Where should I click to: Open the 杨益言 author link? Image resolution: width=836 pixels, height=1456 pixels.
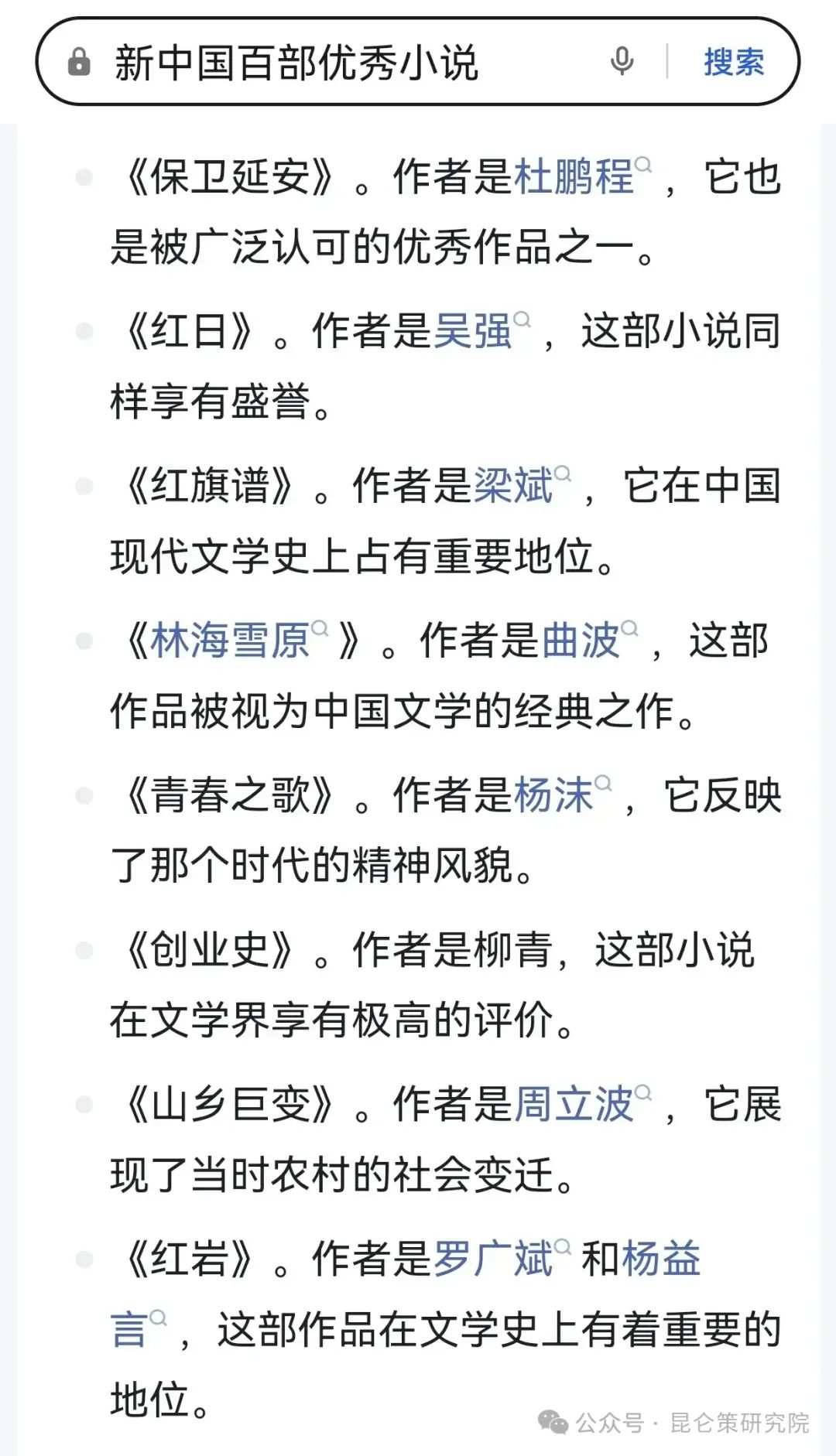point(661,1259)
